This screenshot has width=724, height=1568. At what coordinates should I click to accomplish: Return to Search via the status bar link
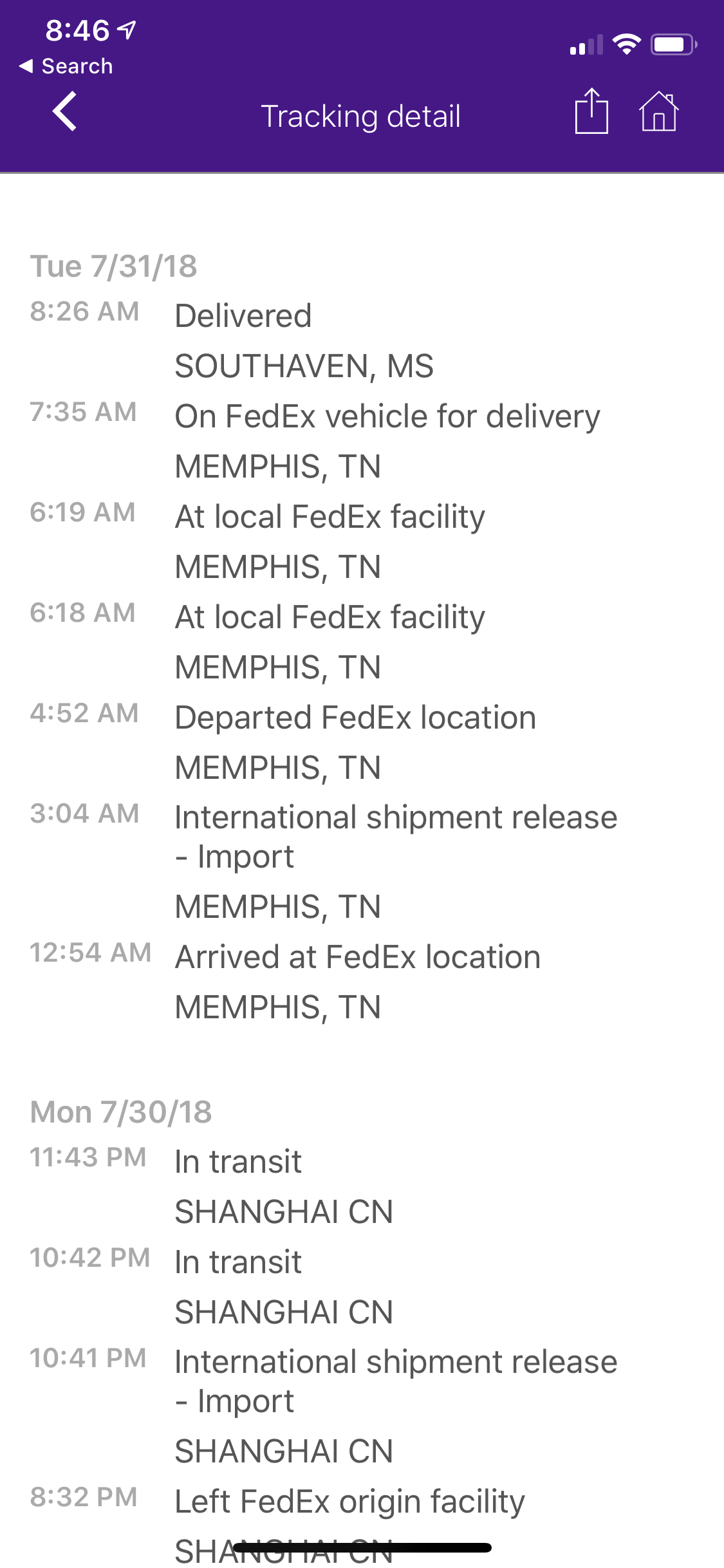(x=66, y=66)
